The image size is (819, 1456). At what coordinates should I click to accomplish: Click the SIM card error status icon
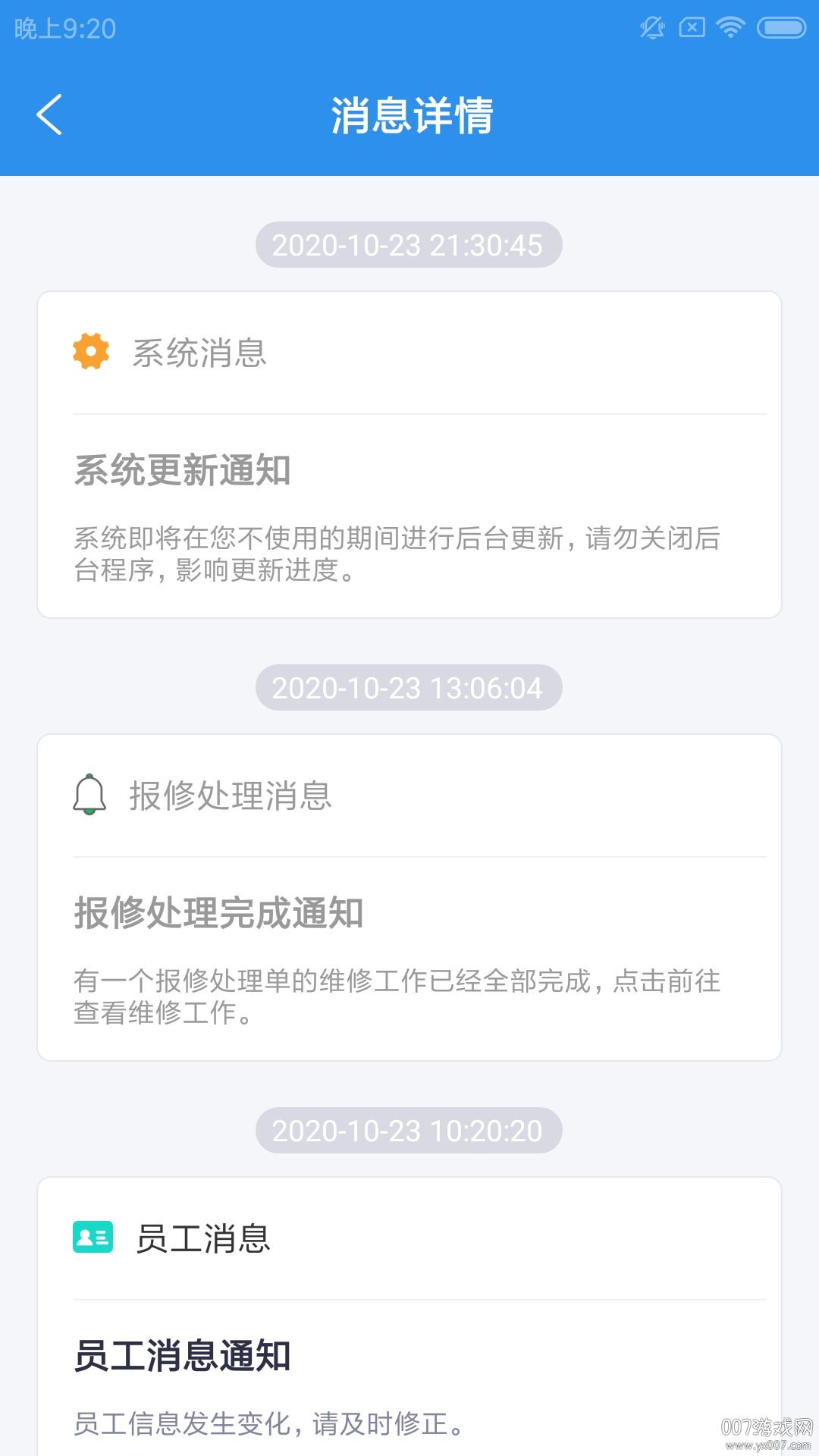click(x=691, y=27)
